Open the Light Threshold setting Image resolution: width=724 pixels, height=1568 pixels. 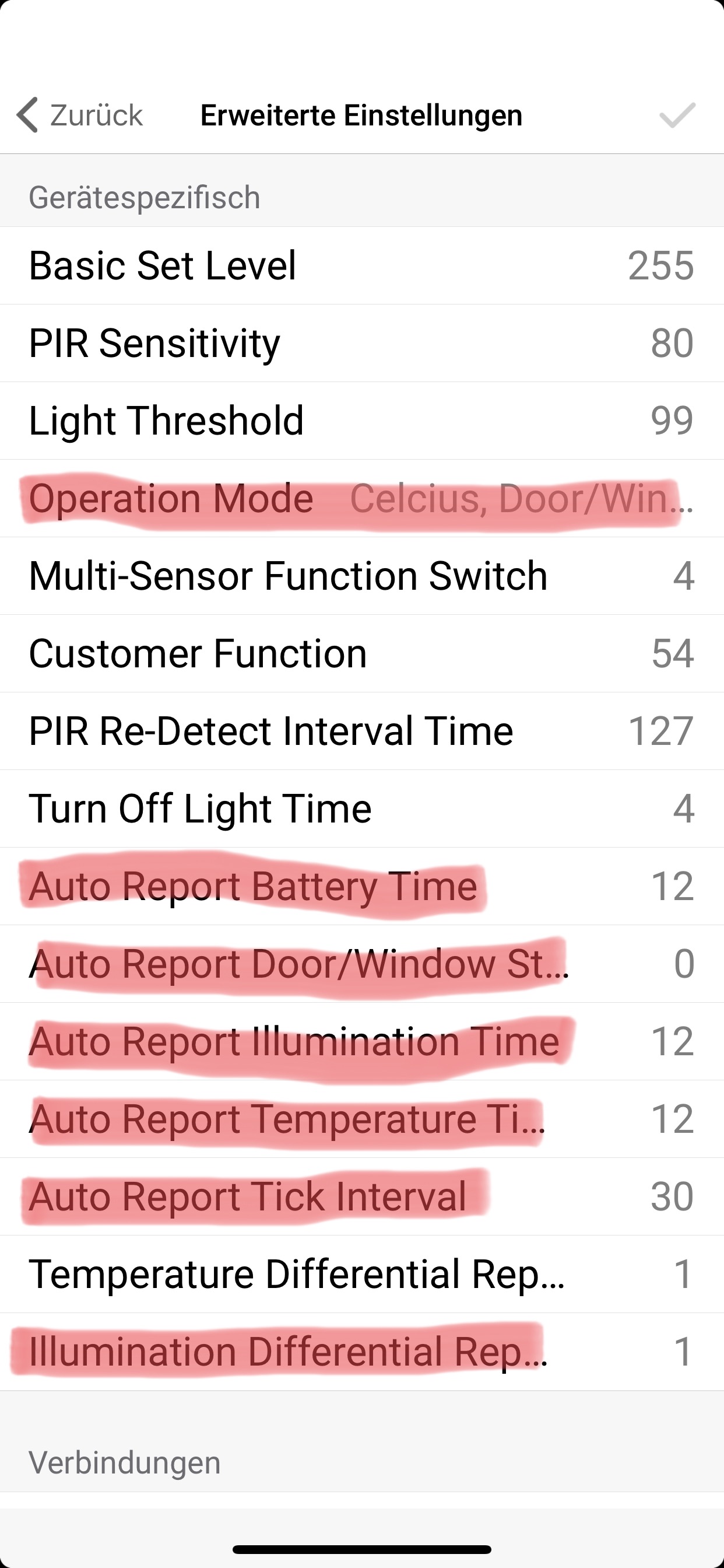[361, 421]
